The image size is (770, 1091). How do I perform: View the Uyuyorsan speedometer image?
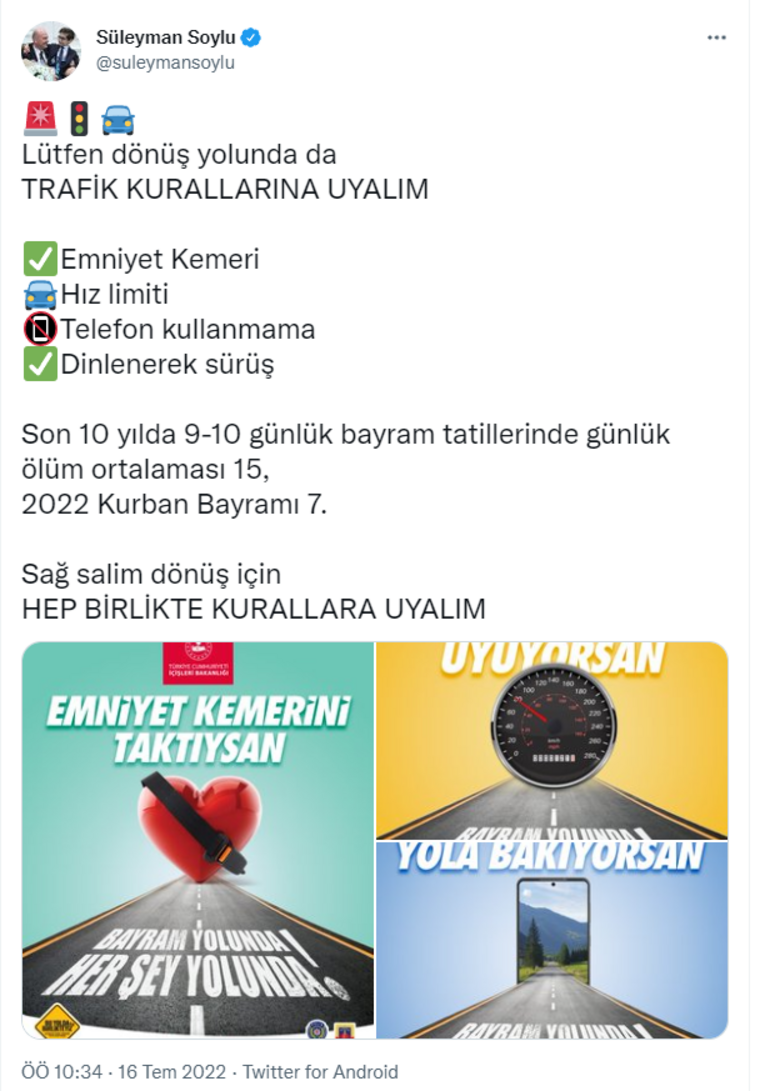[552, 739]
